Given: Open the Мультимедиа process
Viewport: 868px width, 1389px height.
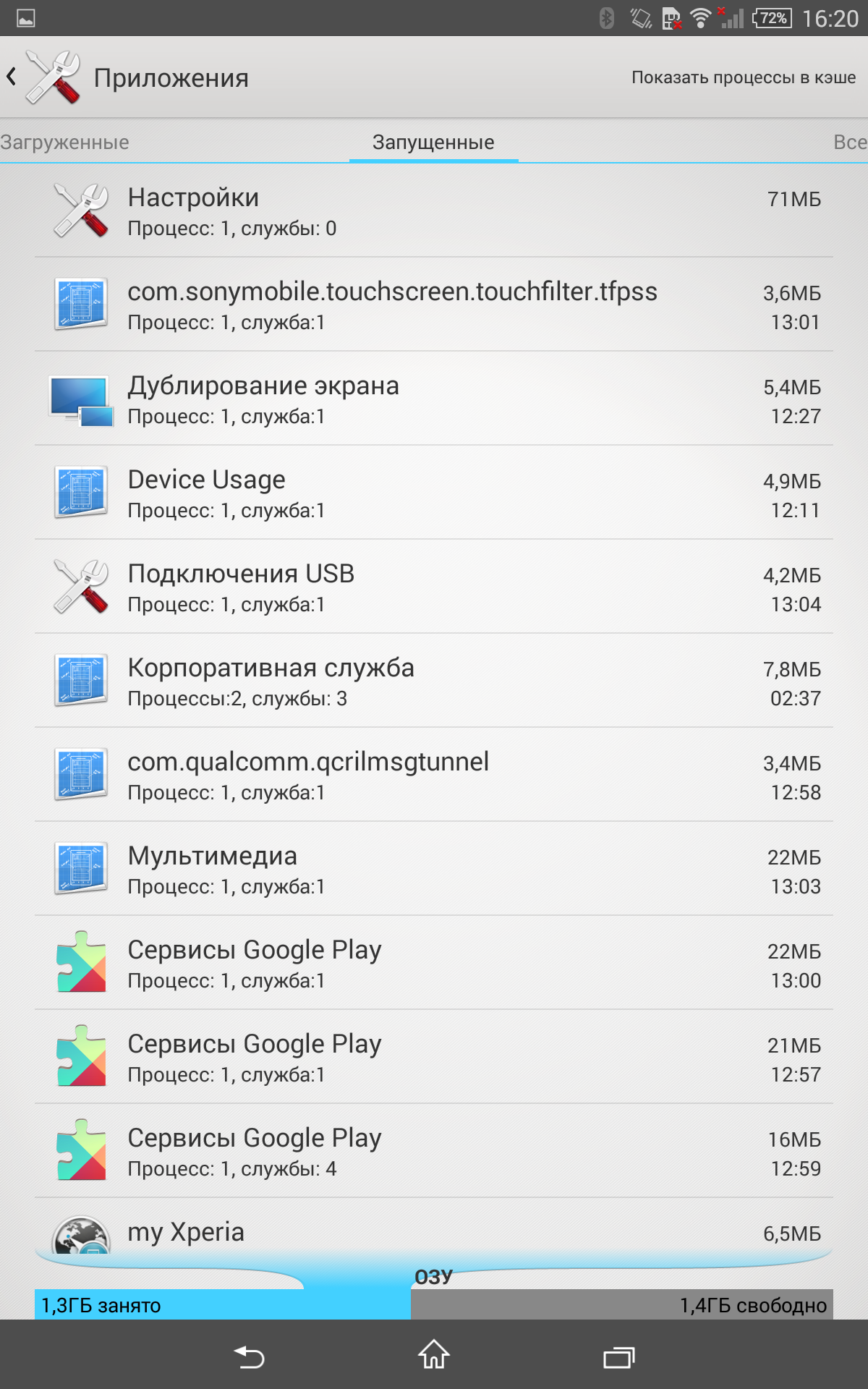Looking at the screenshot, I should coord(434,869).
